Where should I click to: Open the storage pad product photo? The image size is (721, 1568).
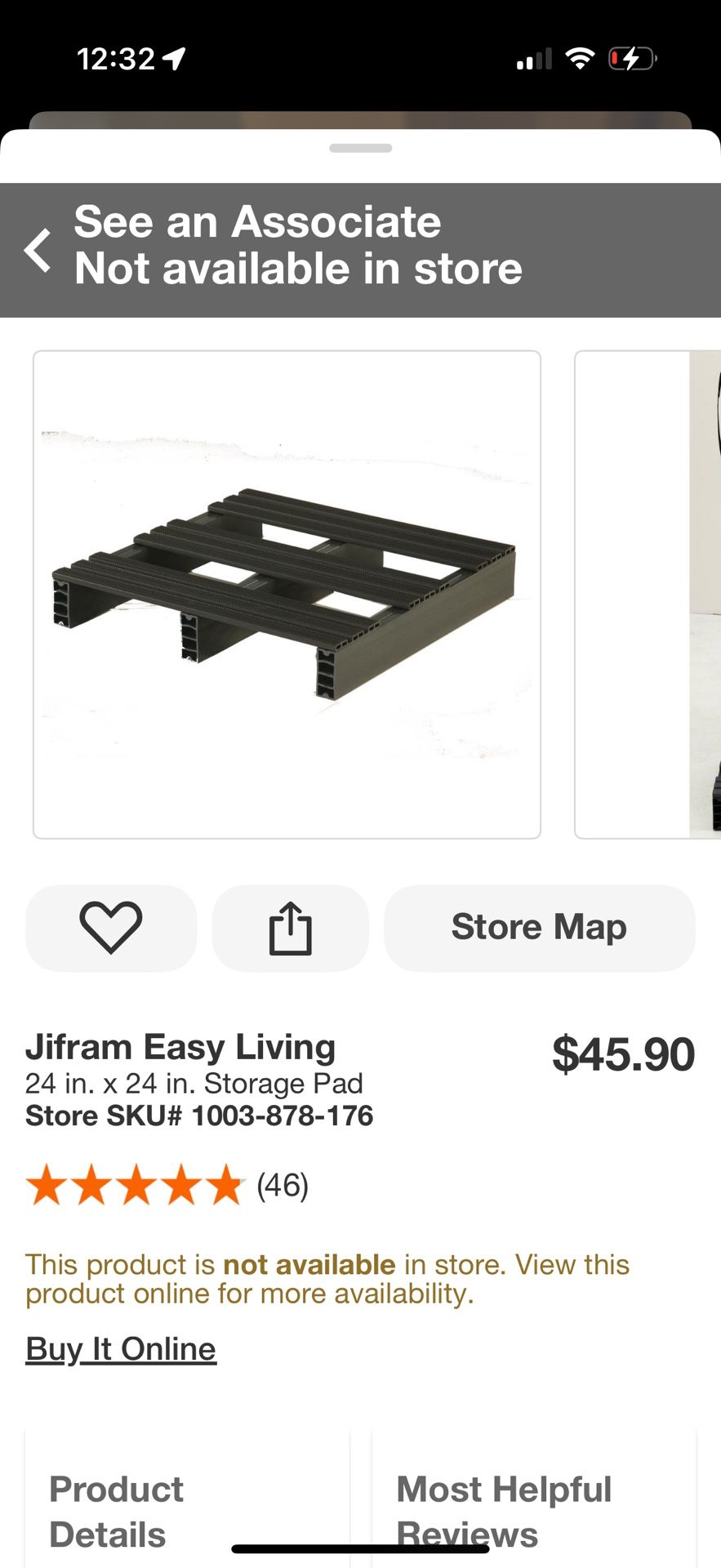286,594
